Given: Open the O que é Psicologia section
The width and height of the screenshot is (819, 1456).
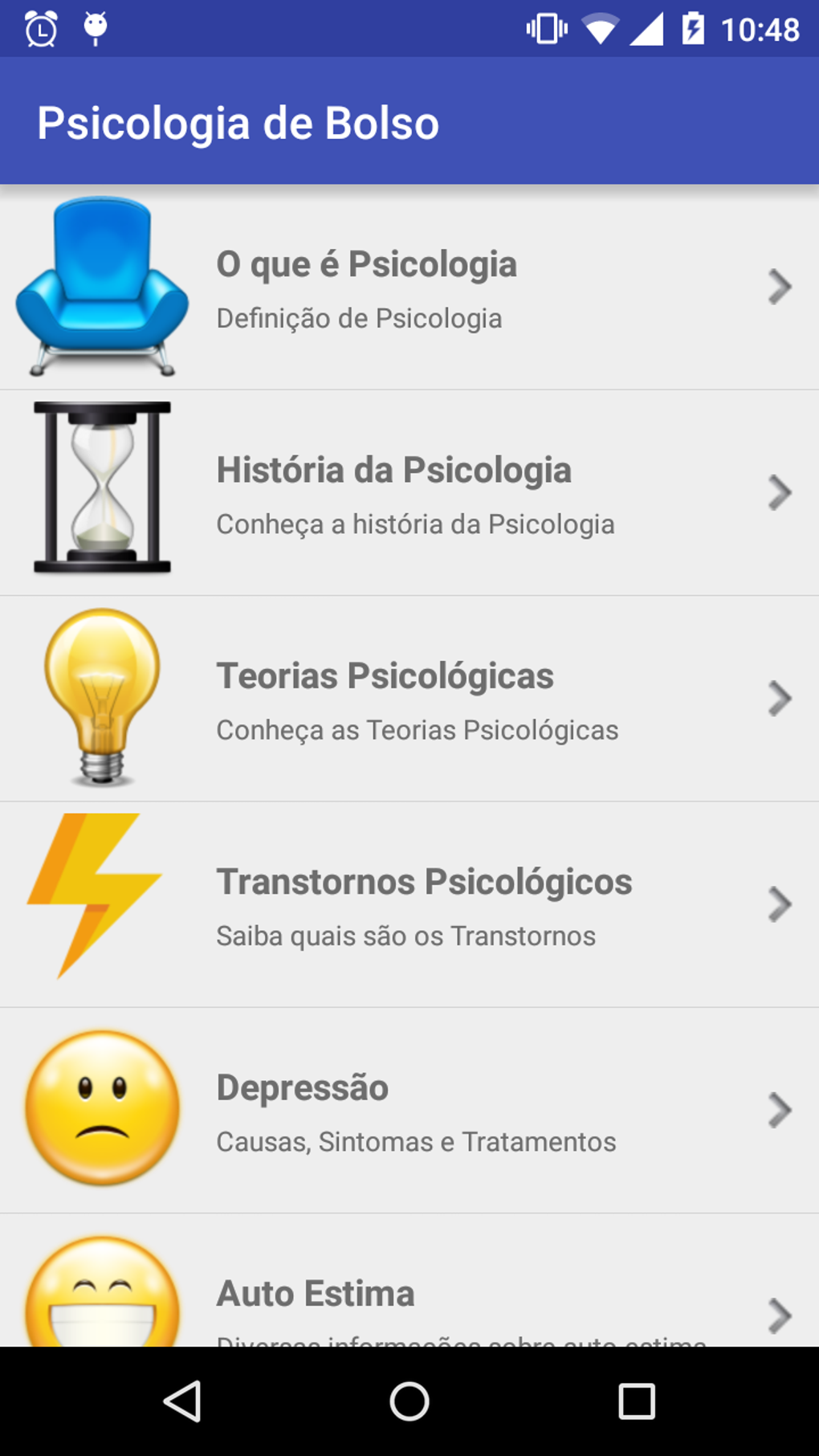Looking at the screenshot, I should [x=409, y=288].
